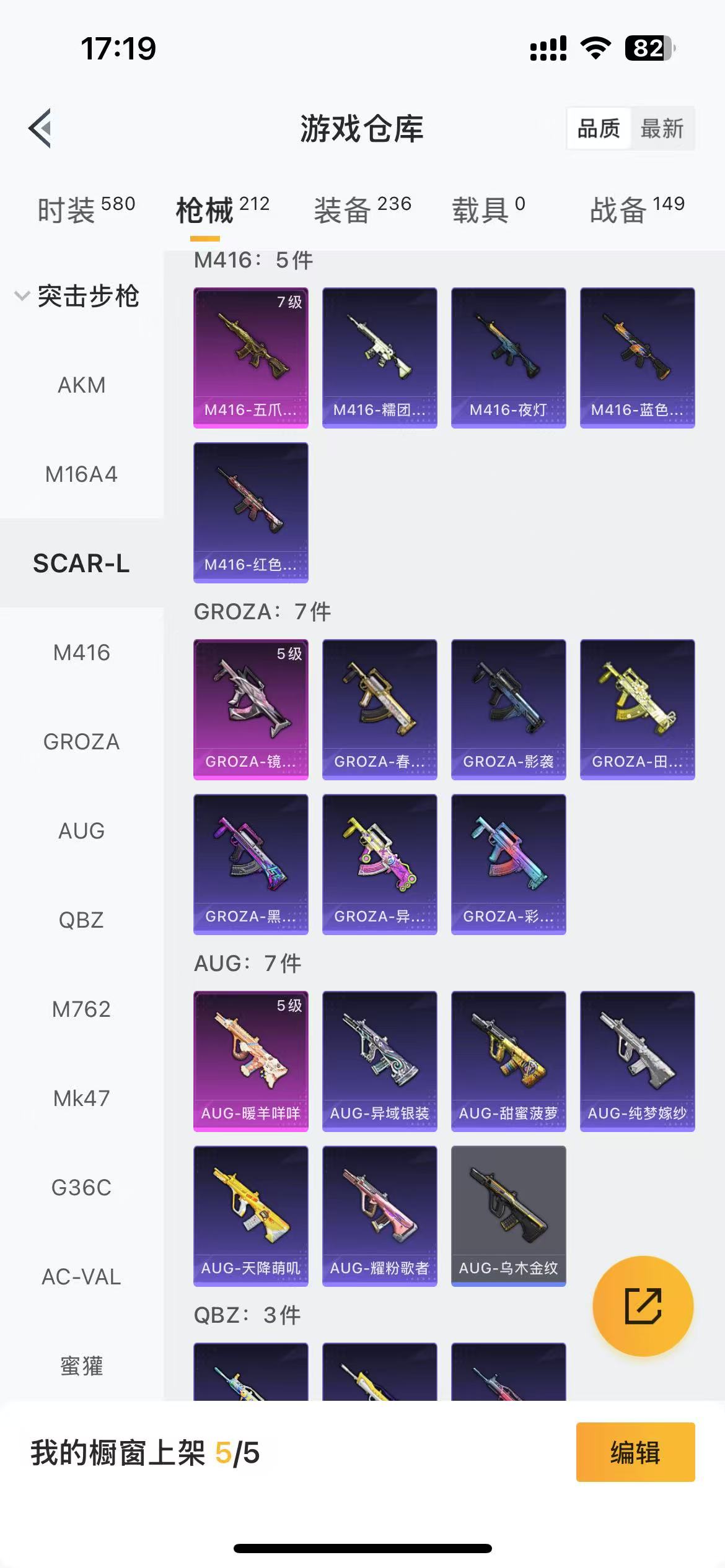This screenshot has height=1568, width=725.
Task: View the AUG-乌木金纹 skin
Action: tap(508, 1216)
